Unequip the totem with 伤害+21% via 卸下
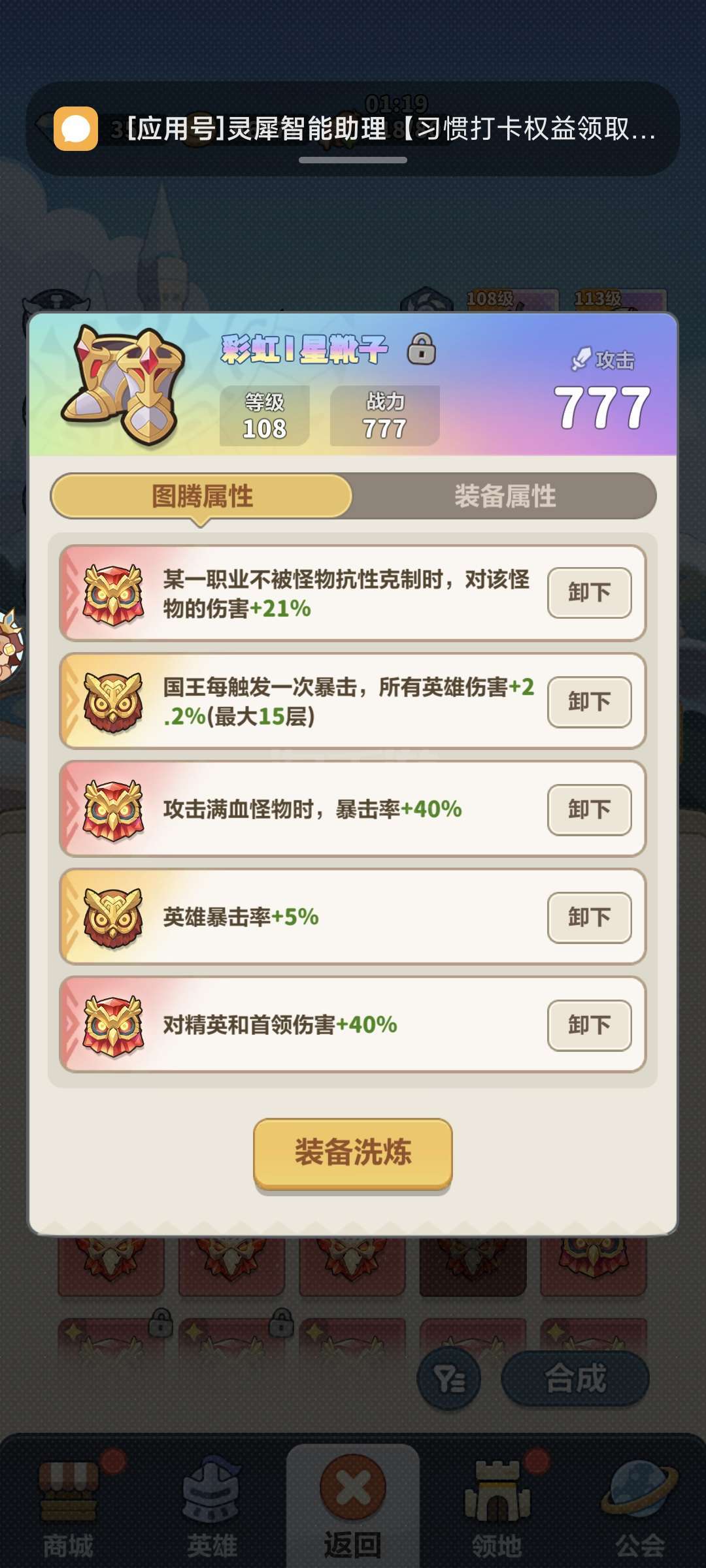706x1568 pixels. pos(589,593)
